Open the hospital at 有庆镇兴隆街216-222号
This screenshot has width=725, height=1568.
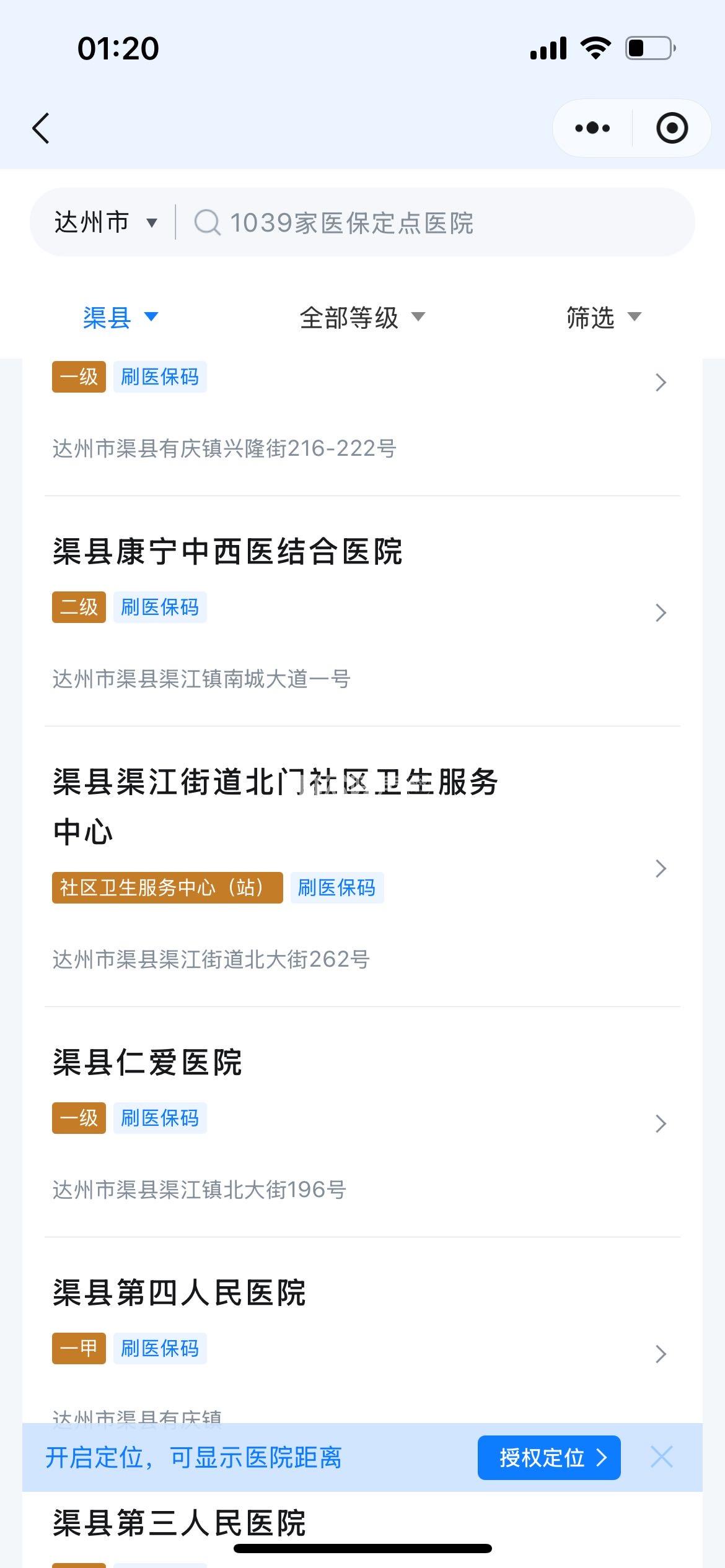point(362,421)
